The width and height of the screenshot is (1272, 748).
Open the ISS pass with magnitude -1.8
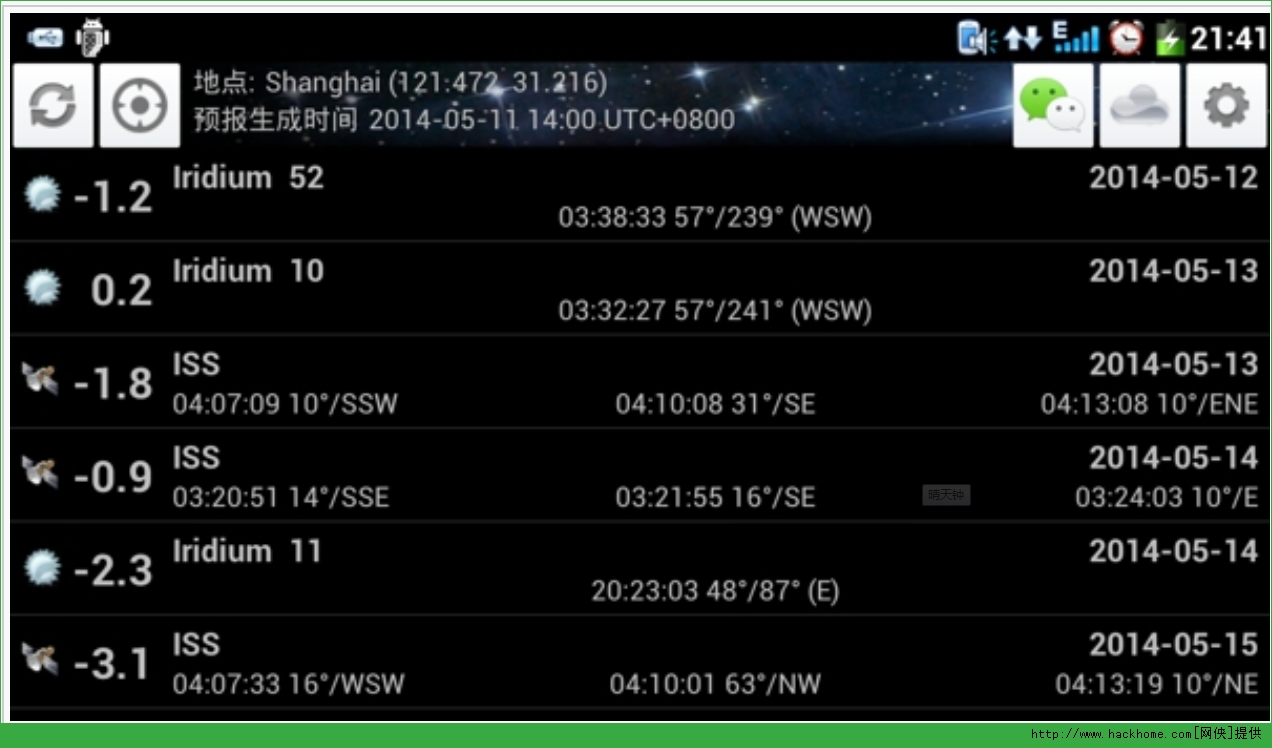click(x=640, y=383)
